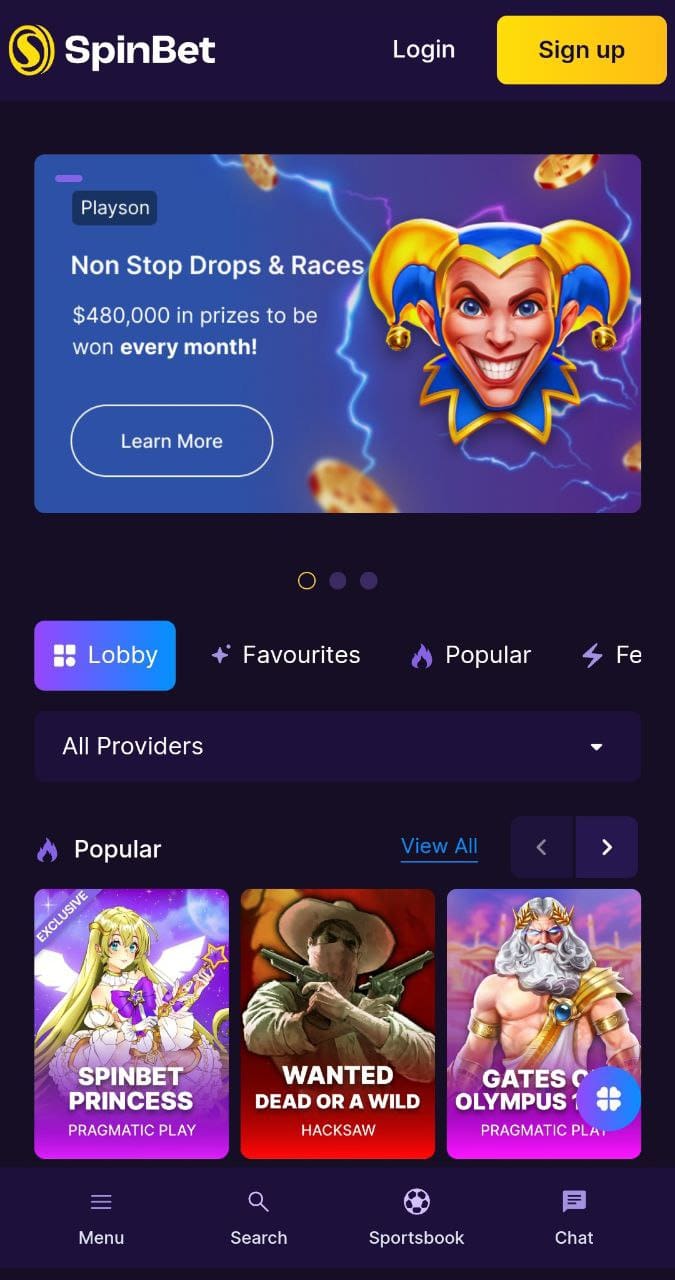The height and width of the screenshot is (1280, 675).
Task: Open the Spinbet Princess game
Action: click(x=131, y=1023)
